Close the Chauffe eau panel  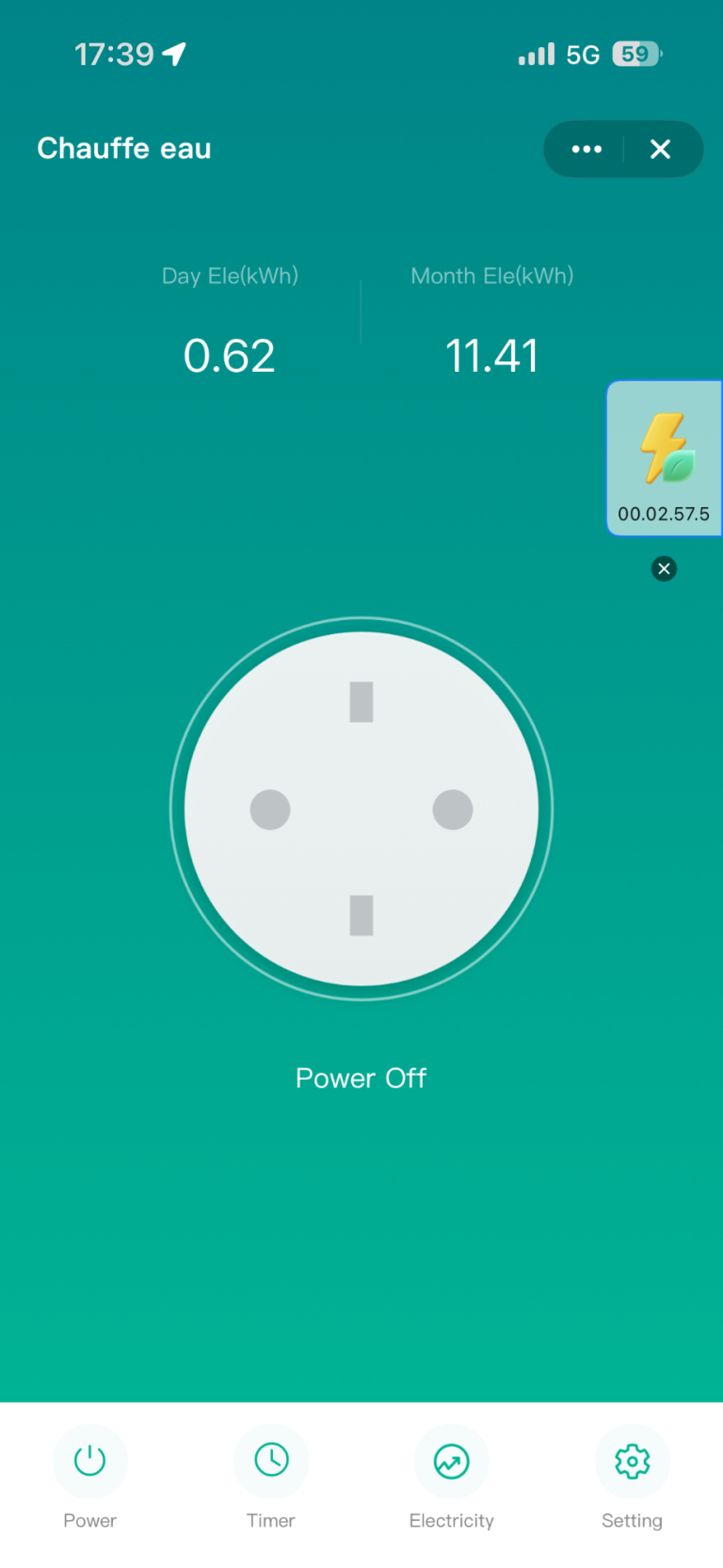(661, 149)
